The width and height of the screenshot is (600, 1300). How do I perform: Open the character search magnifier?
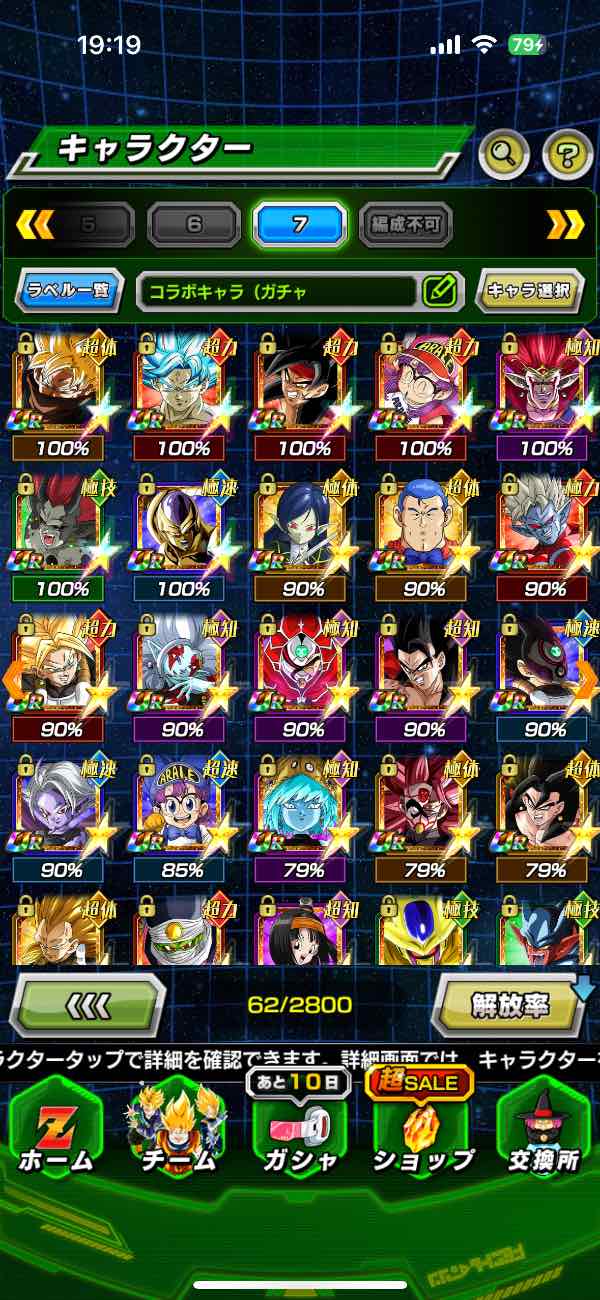point(504,154)
